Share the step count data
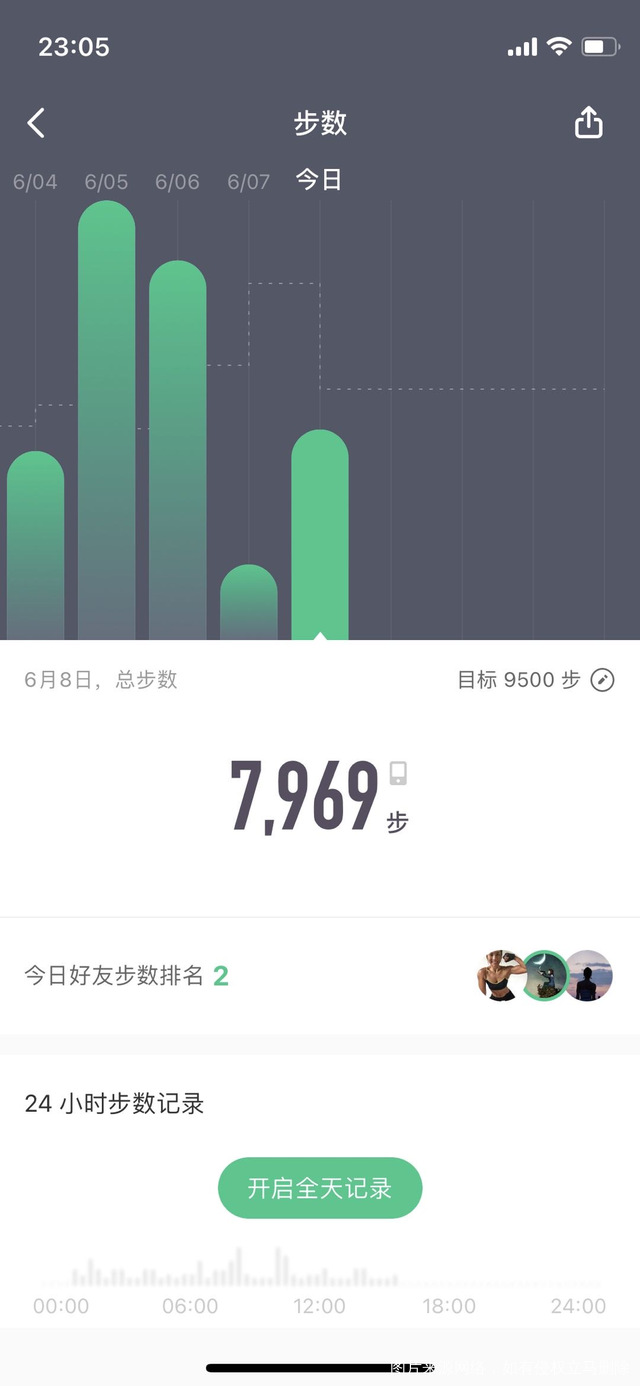This screenshot has height=1386, width=640. click(589, 122)
